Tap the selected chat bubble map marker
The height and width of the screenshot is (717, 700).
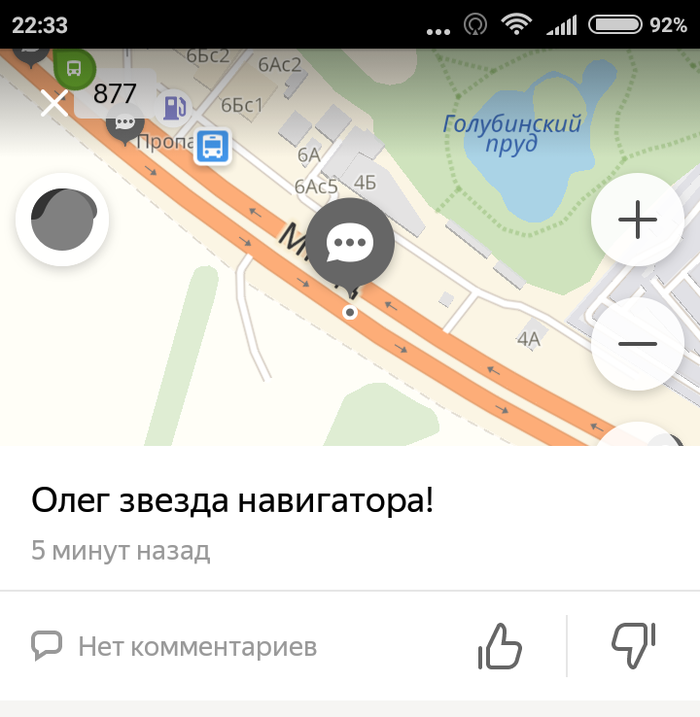[350, 242]
